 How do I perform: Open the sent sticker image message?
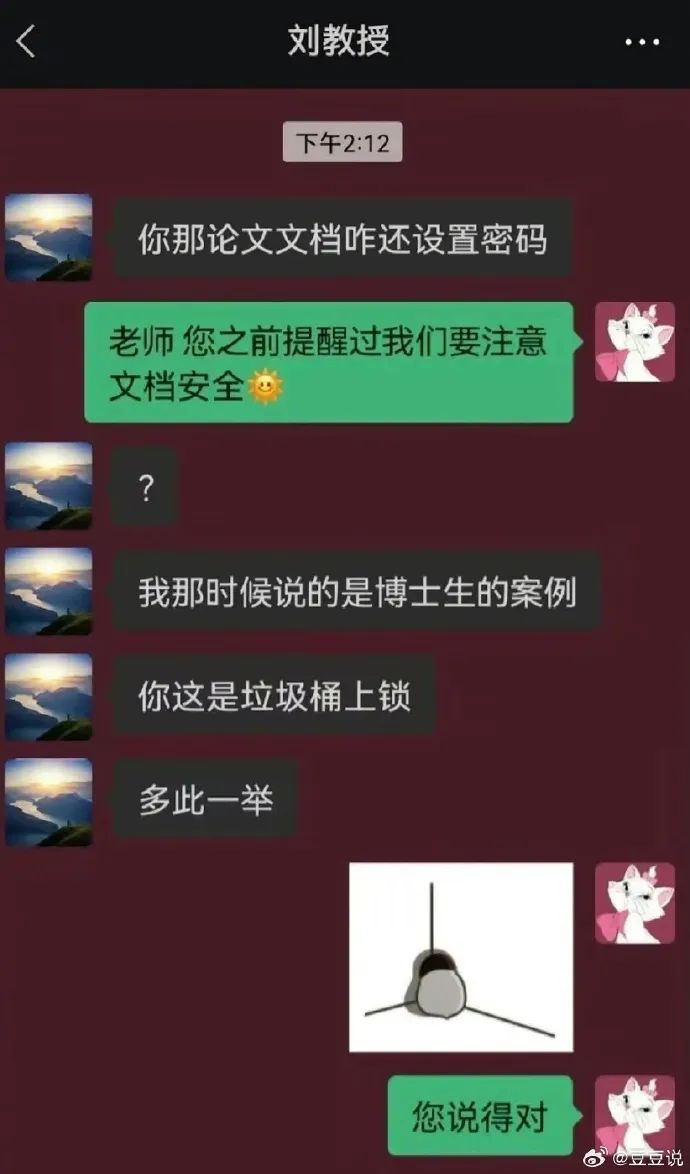point(461,957)
